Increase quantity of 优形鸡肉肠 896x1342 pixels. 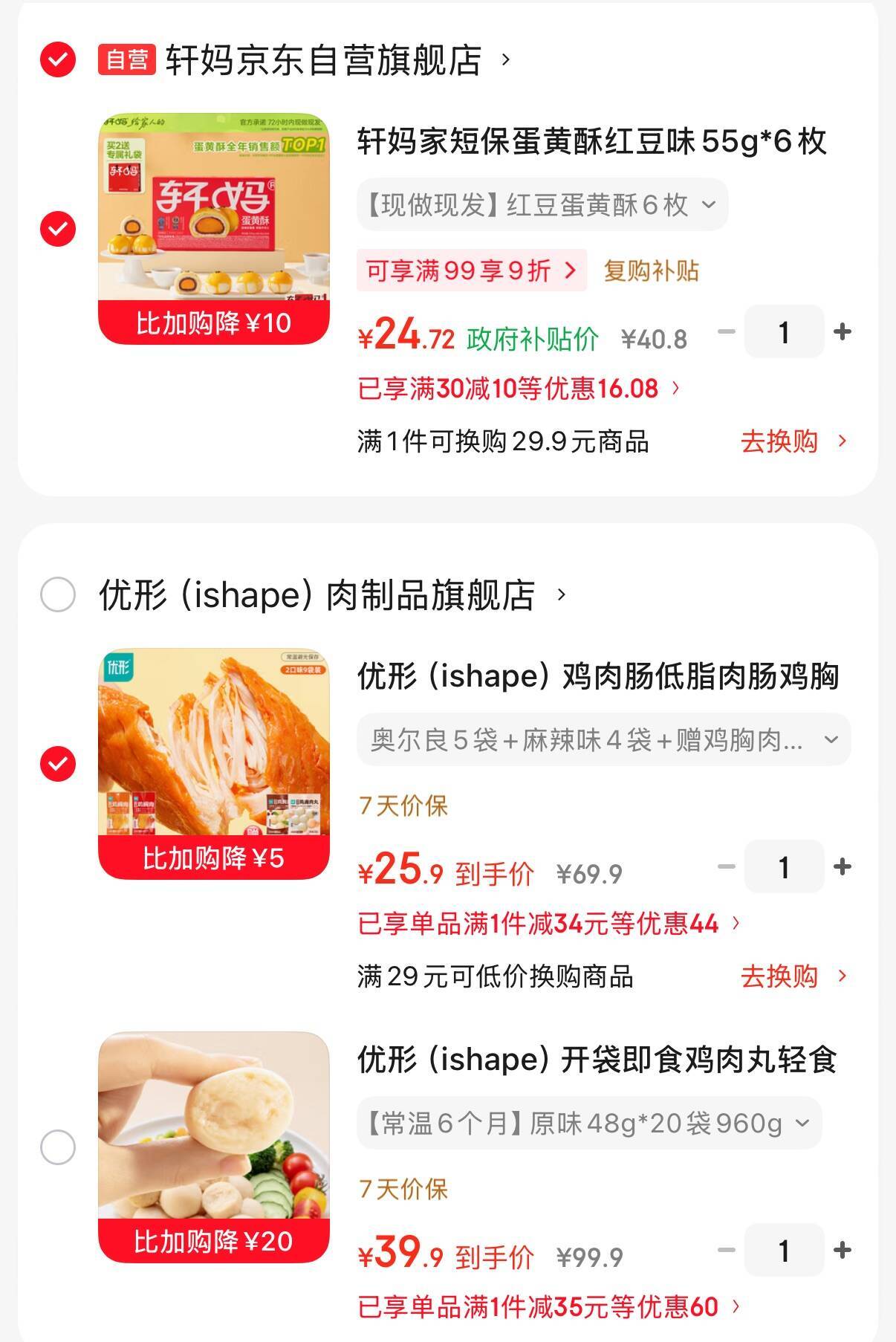click(842, 866)
